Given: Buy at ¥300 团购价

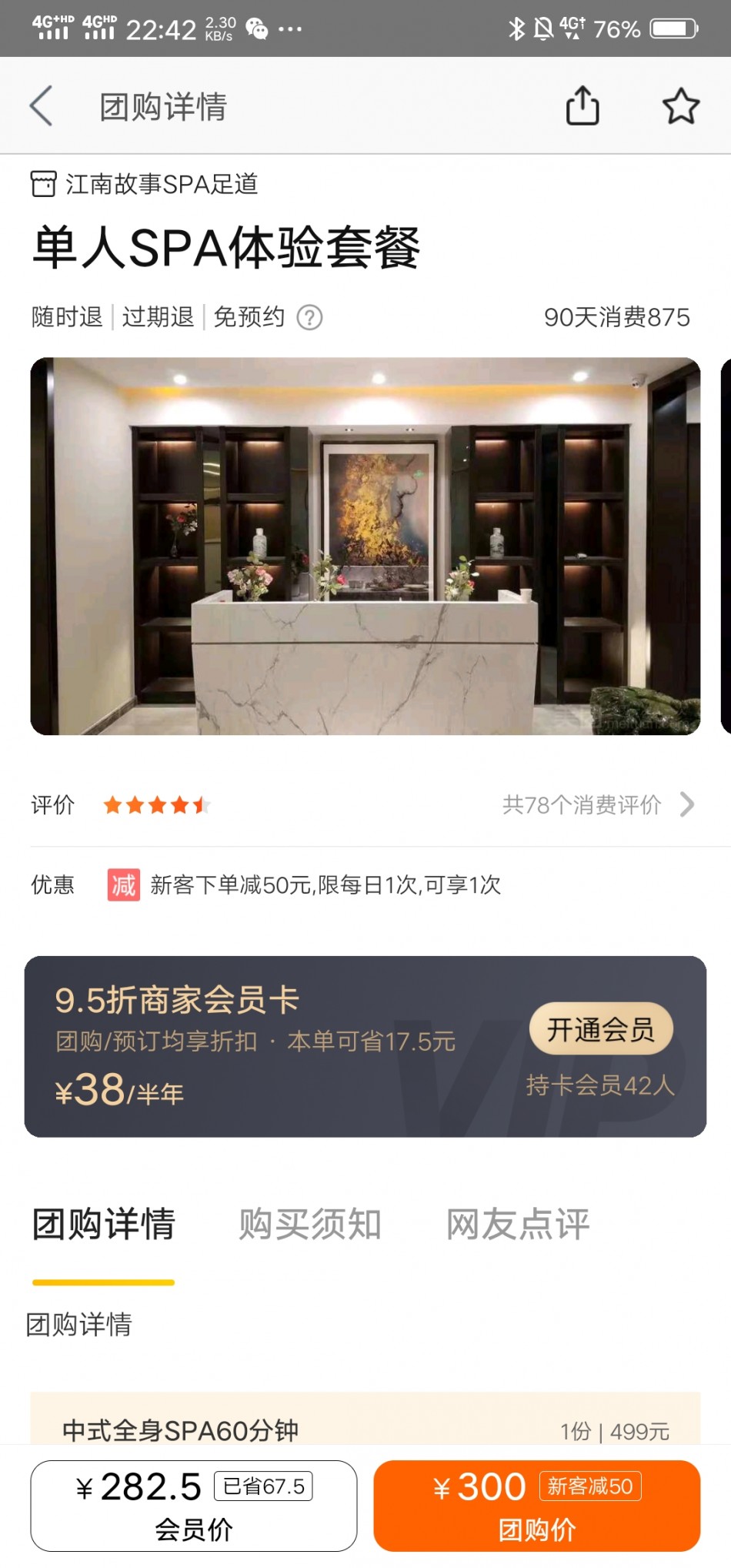Looking at the screenshot, I should click(536, 1505).
